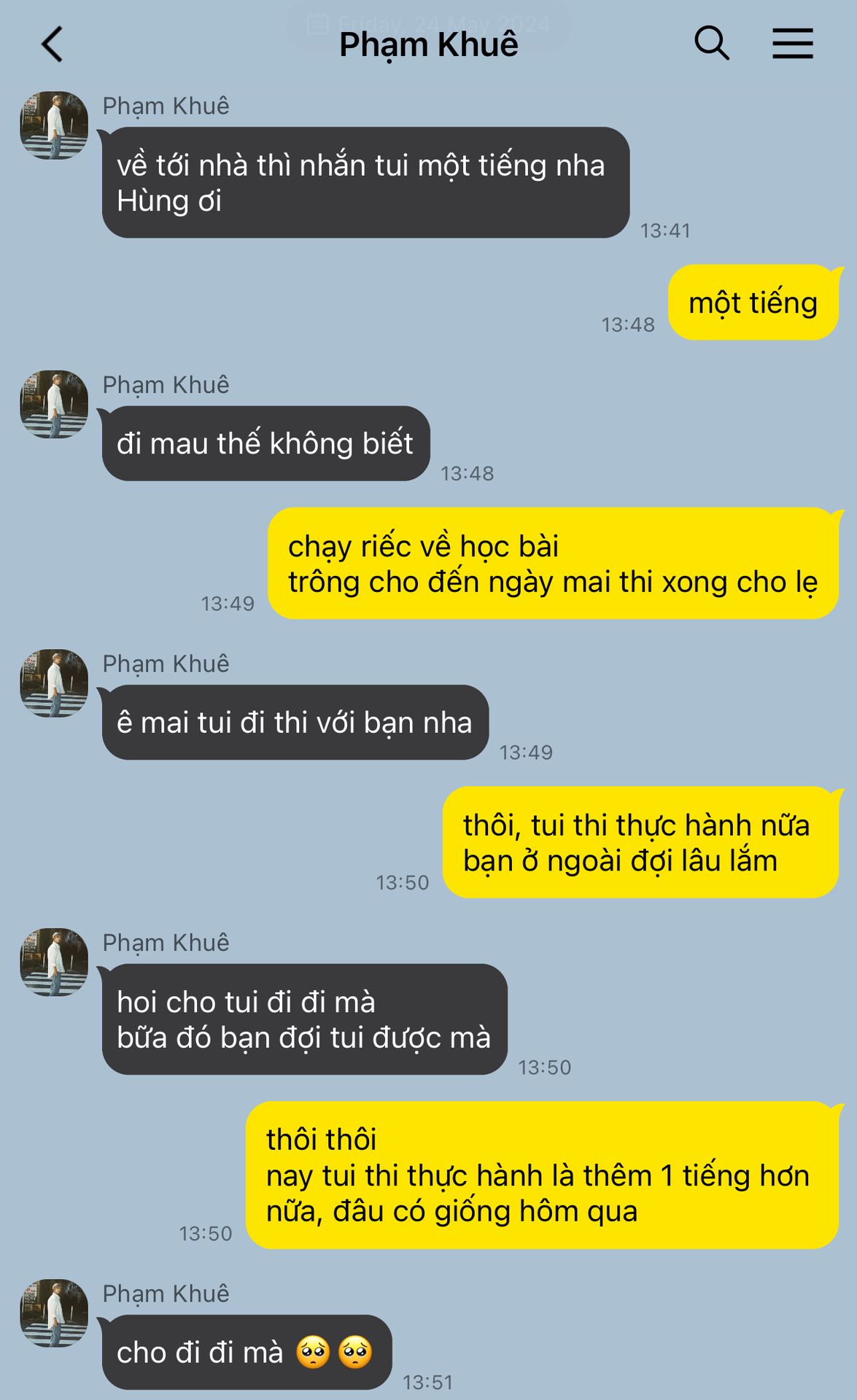Search within this conversation

coord(711,43)
